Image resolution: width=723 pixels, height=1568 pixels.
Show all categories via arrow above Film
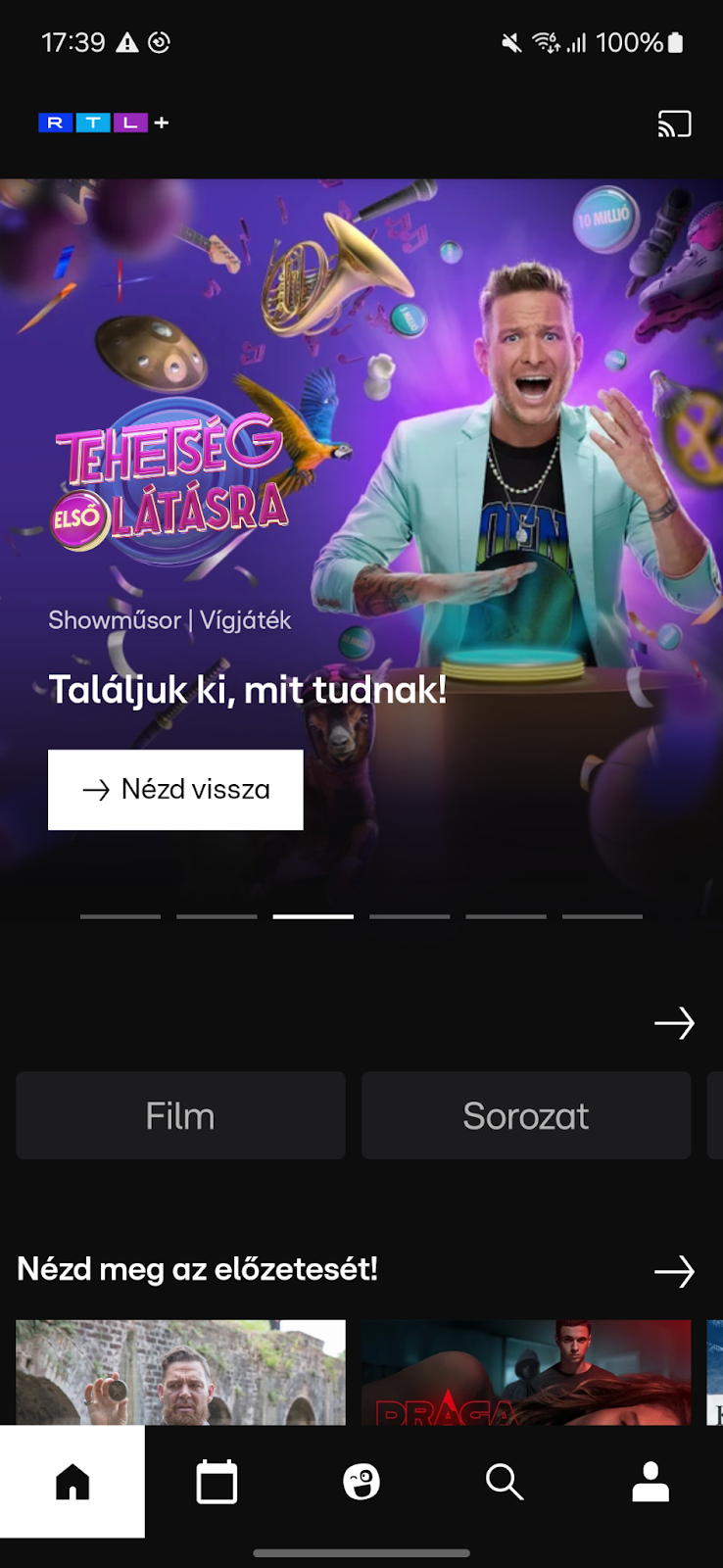point(674,1023)
